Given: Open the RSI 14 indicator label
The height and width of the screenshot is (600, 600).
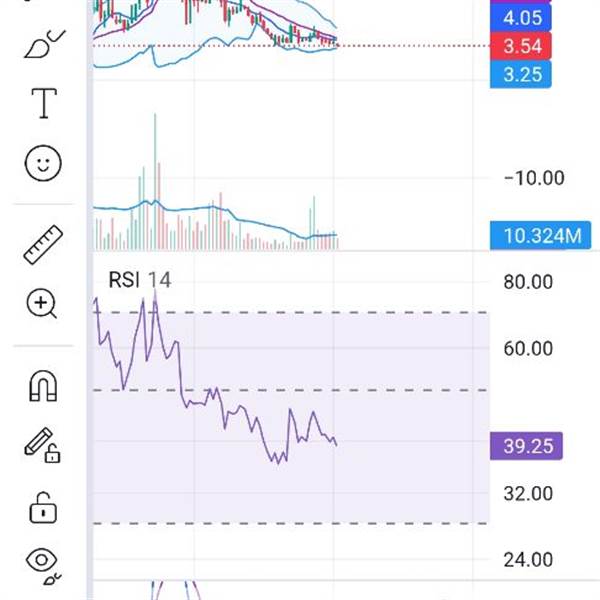Looking at the screenshot, I should click(x=139, y=281).
